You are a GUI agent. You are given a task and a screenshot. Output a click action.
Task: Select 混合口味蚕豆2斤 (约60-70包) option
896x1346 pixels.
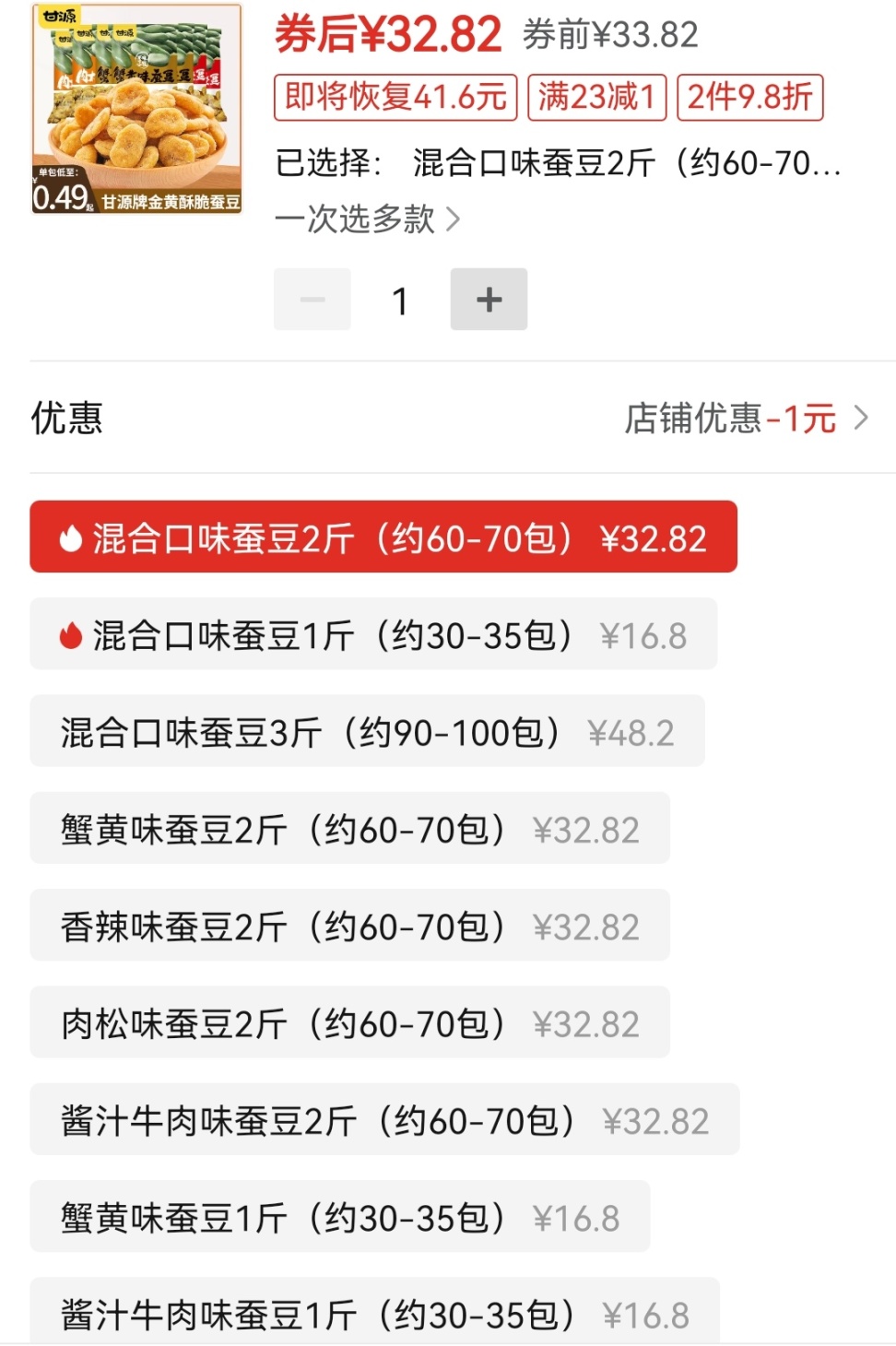[x=383, y=537]
